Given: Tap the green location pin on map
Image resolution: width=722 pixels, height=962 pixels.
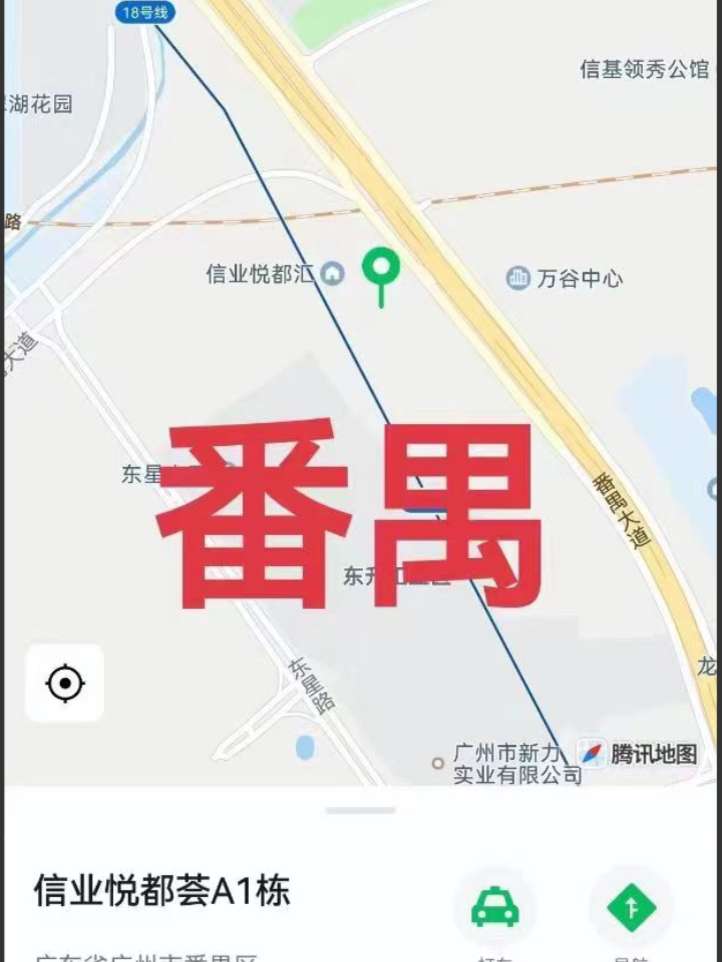Looking at the screenshot, I should pyautogui.click(x=381, y=270).
